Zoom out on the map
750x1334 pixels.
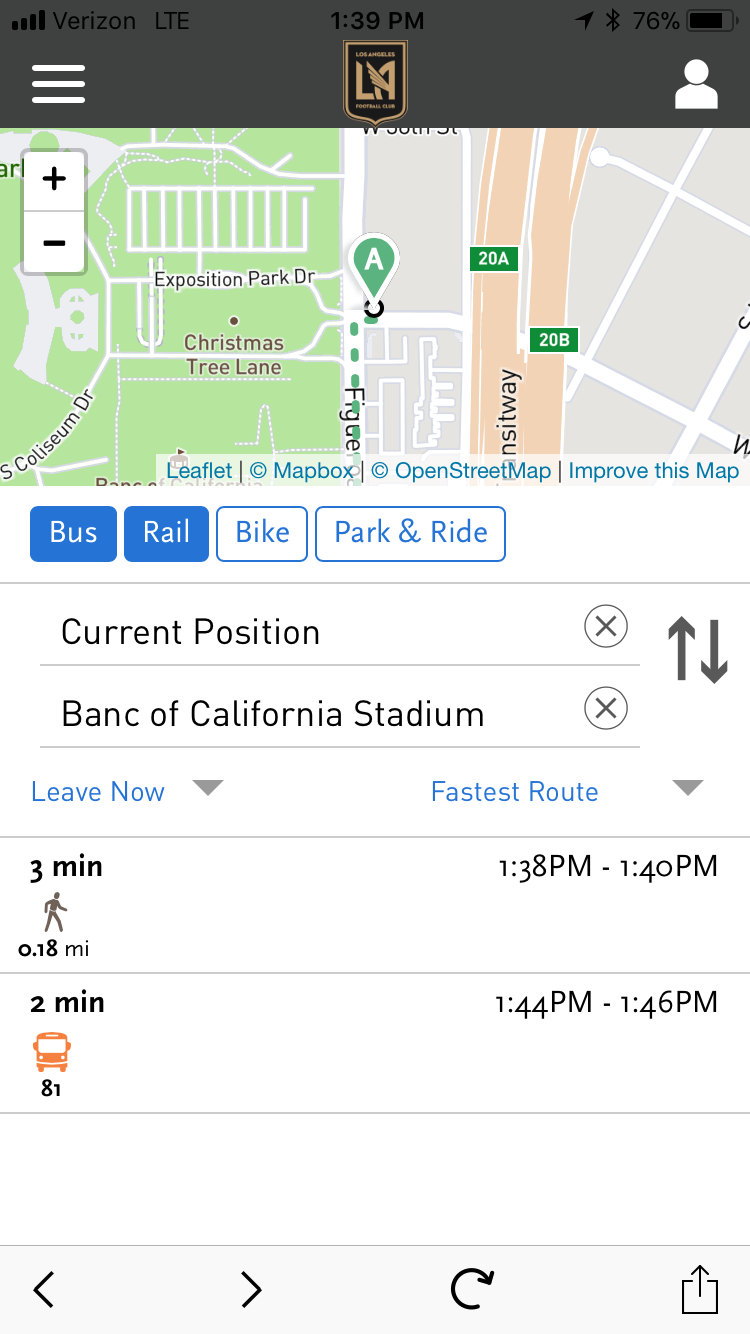coord(54,242)
